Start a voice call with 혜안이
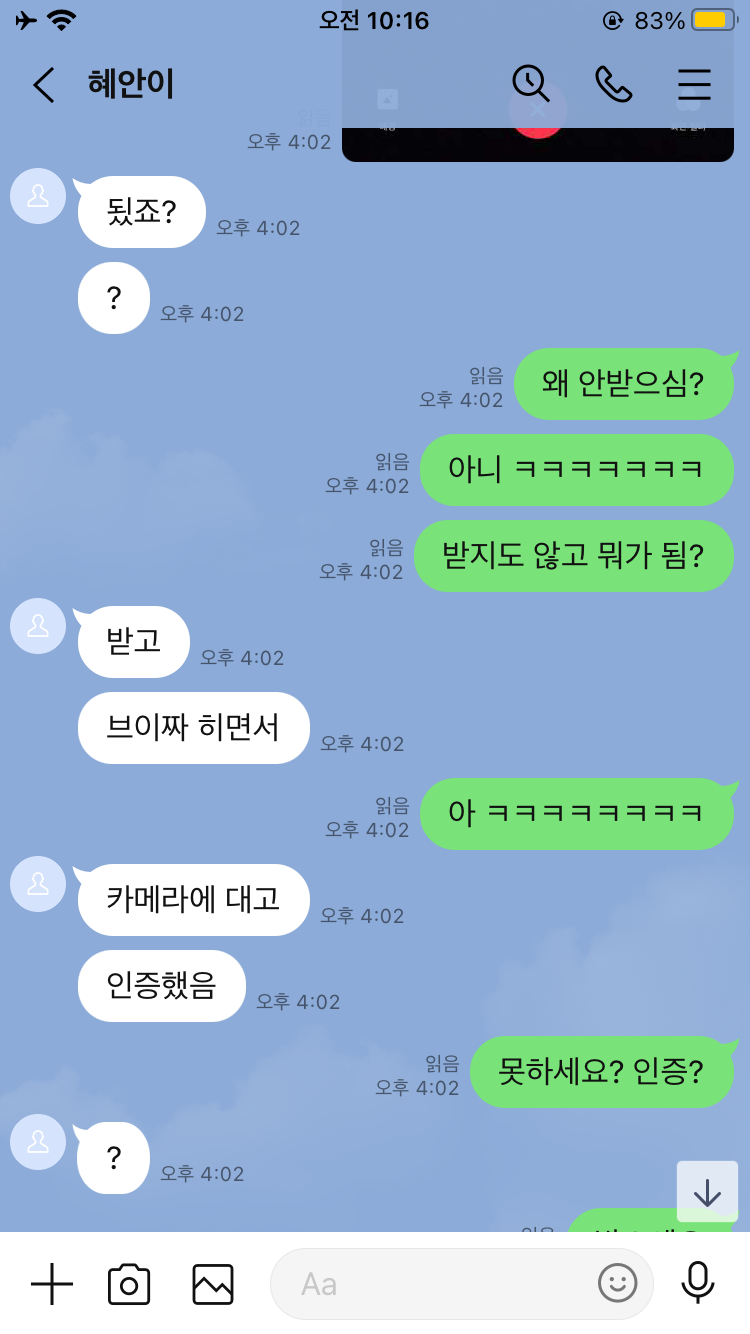The height and width of the screenshot is (1334, 750). coord(613,84)
